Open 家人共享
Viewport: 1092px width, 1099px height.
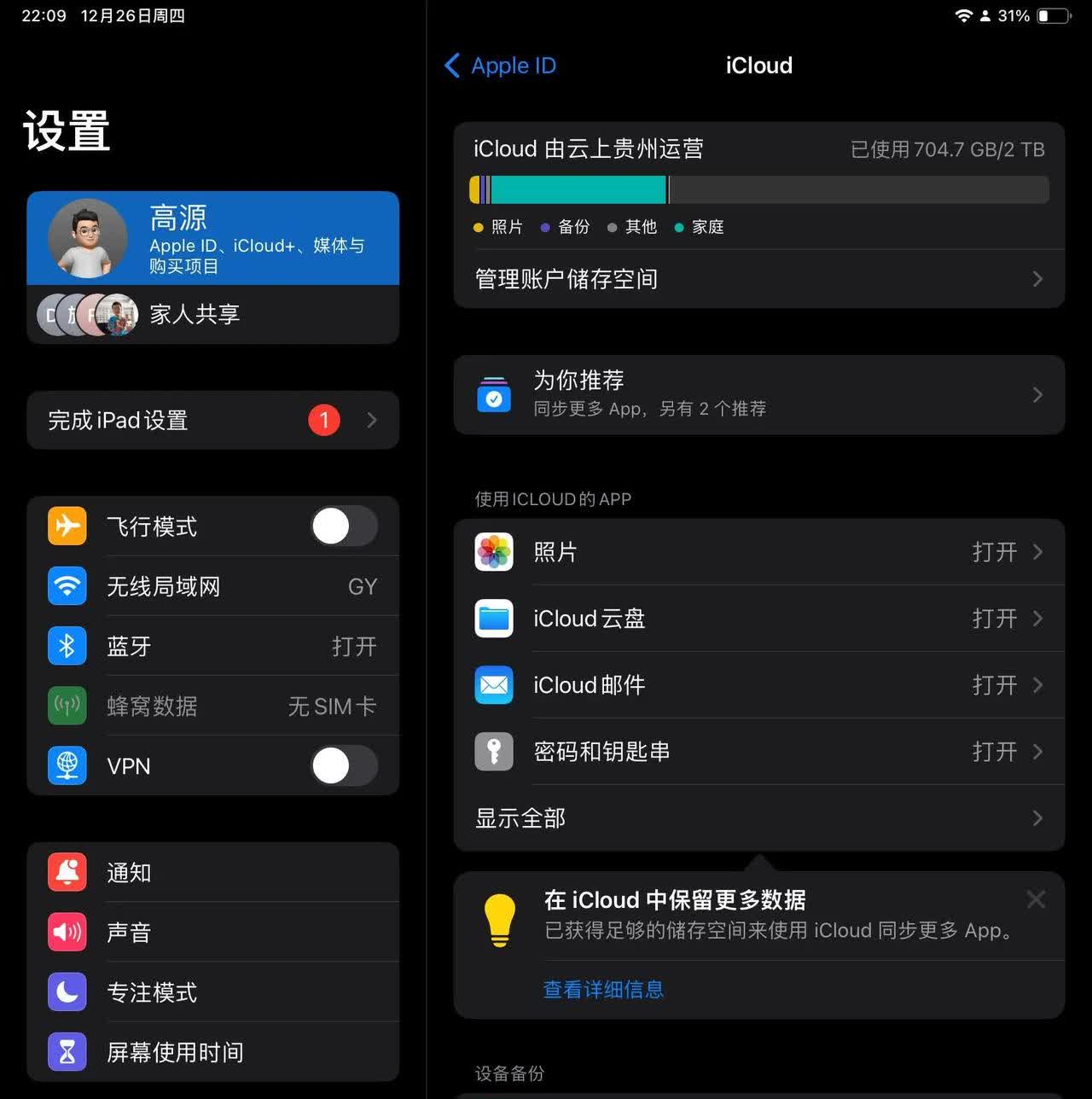(212, 314)
